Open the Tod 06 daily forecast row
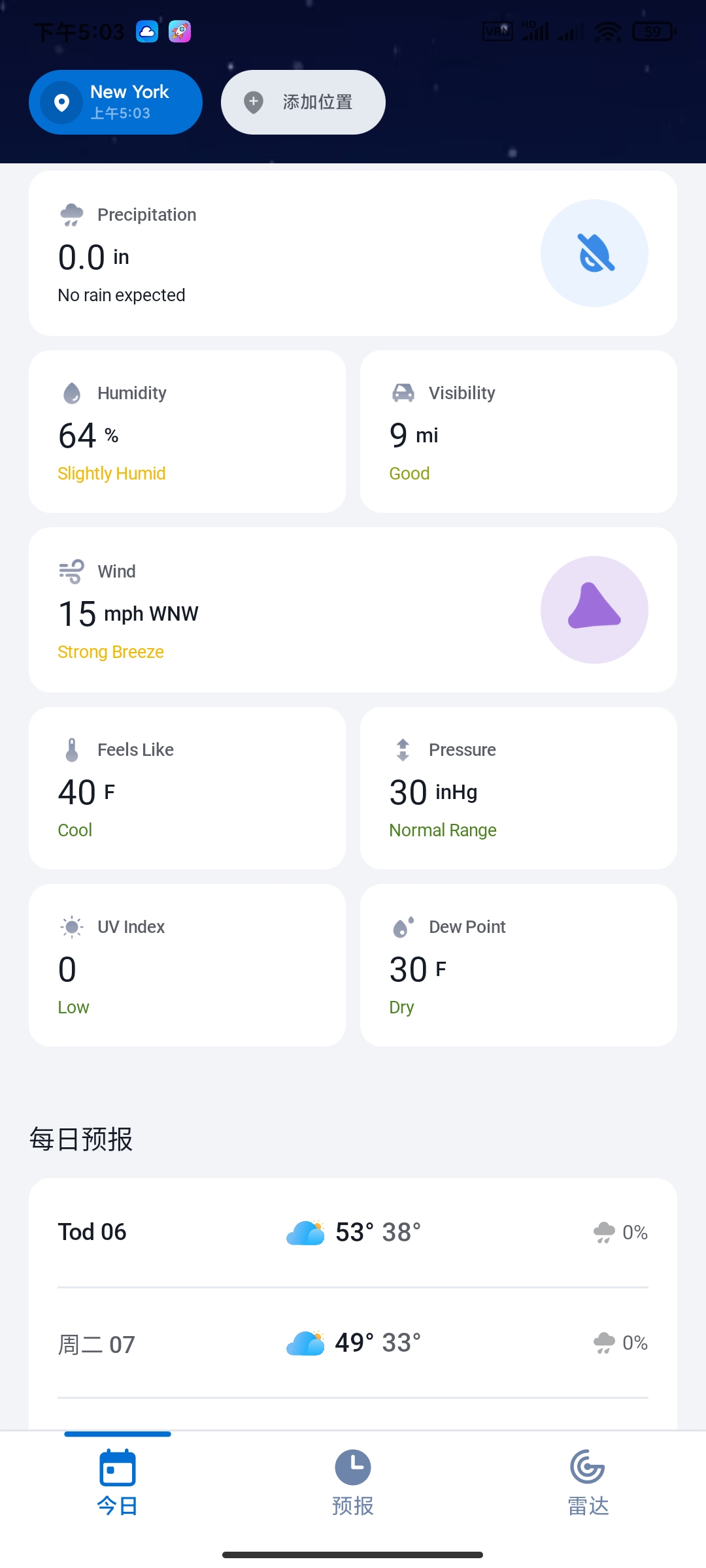Image resolution: width=706 pixels, height=1568 pixels. click(x=353, y=1232)
